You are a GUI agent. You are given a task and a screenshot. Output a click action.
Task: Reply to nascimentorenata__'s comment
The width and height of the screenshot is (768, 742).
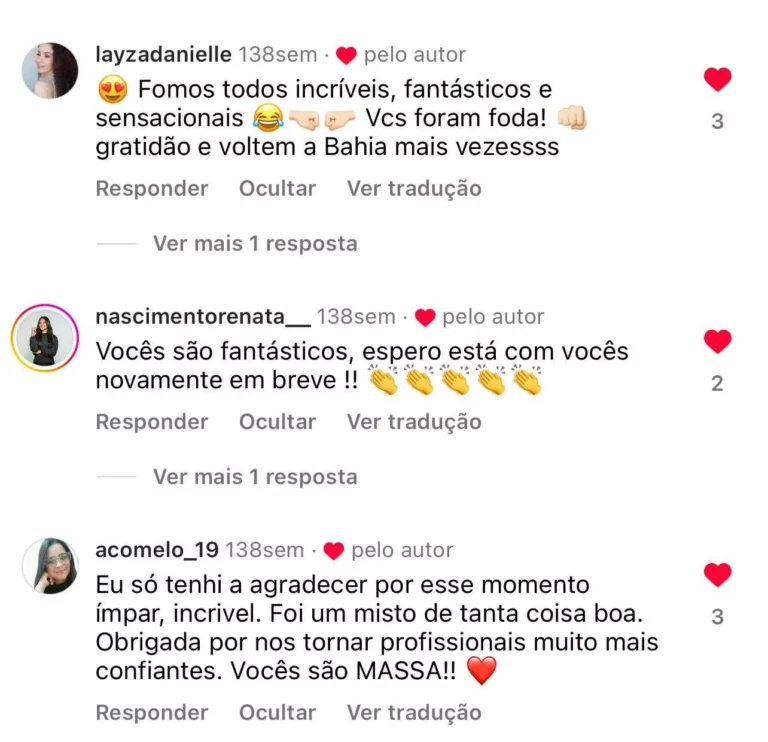coord(152,422)
